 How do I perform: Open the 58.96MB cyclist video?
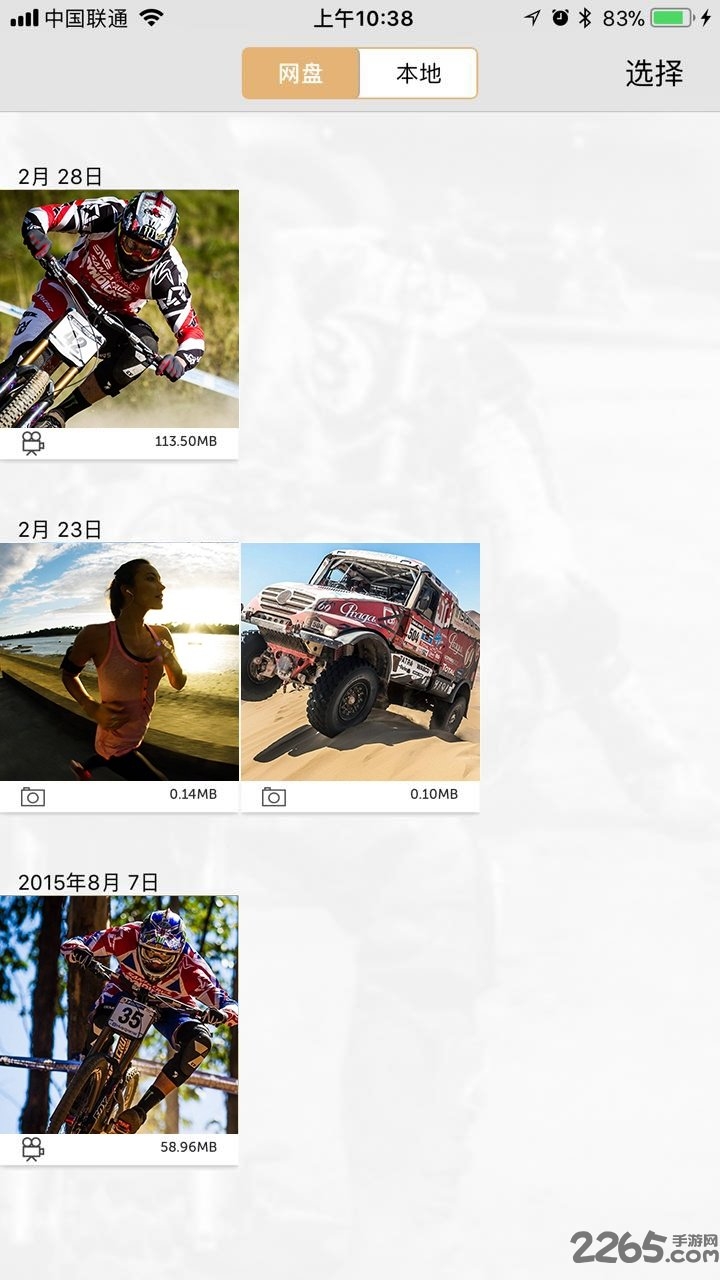[x=119, y=1015]
